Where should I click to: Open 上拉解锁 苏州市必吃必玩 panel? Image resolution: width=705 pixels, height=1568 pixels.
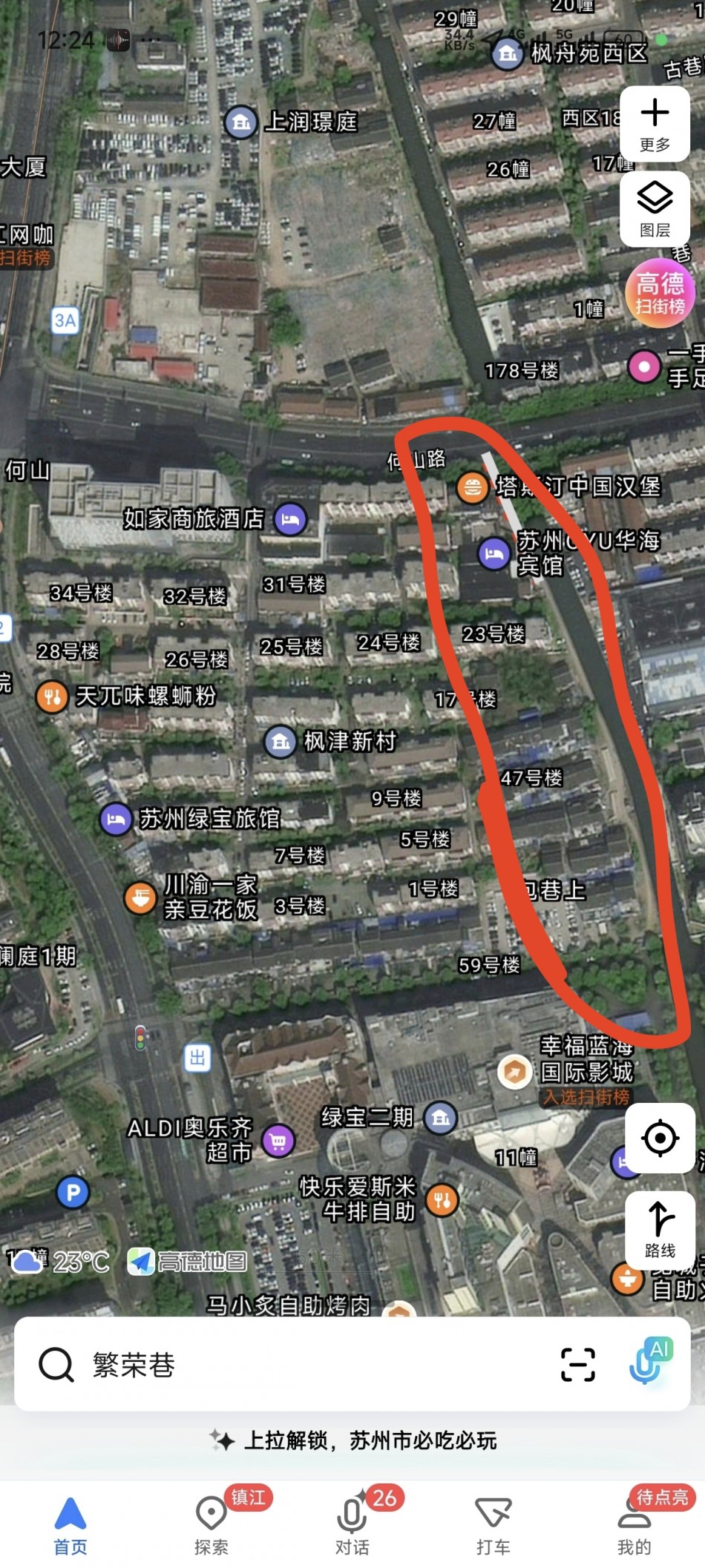click(x=352, y=1440)
